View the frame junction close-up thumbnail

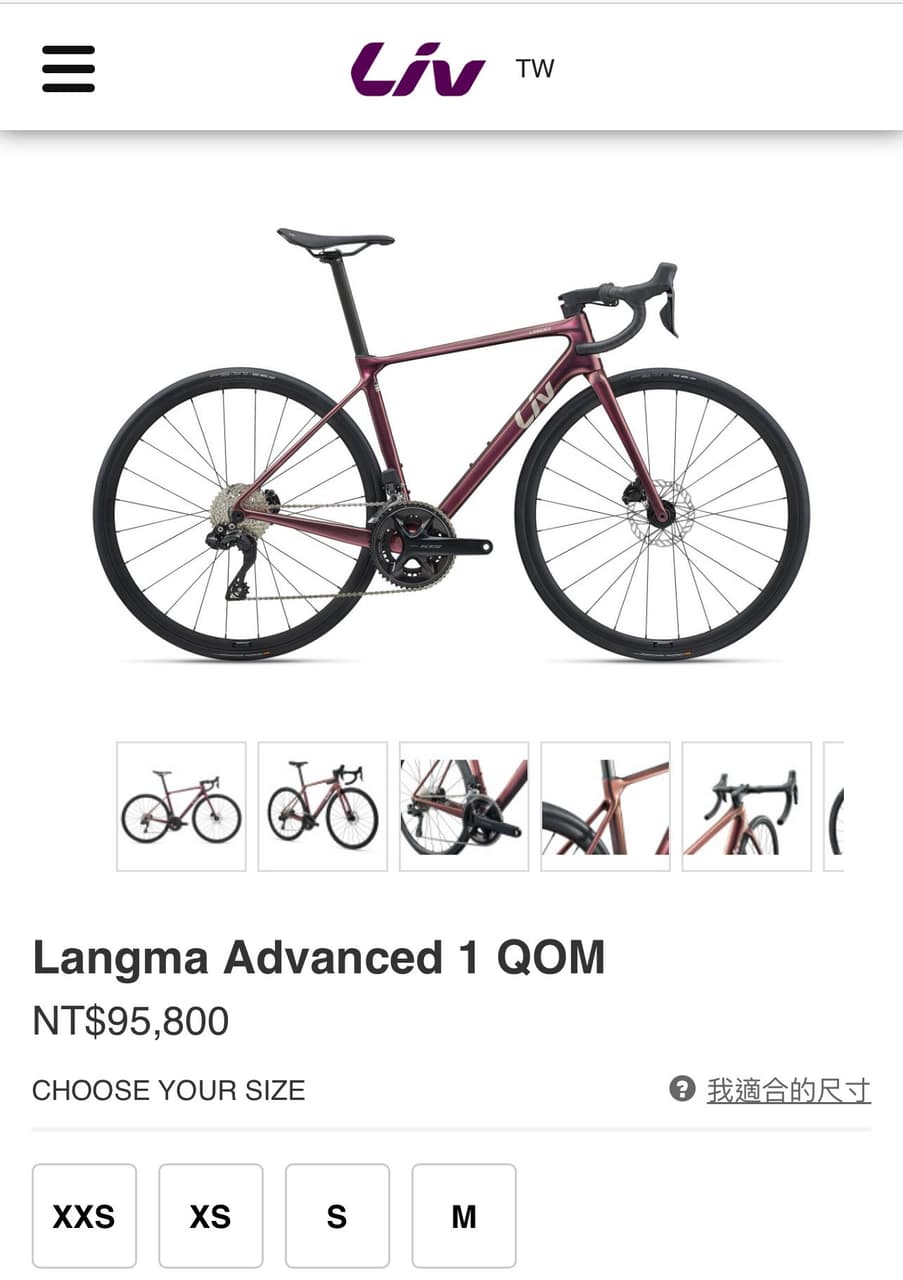tap(605, 806)
